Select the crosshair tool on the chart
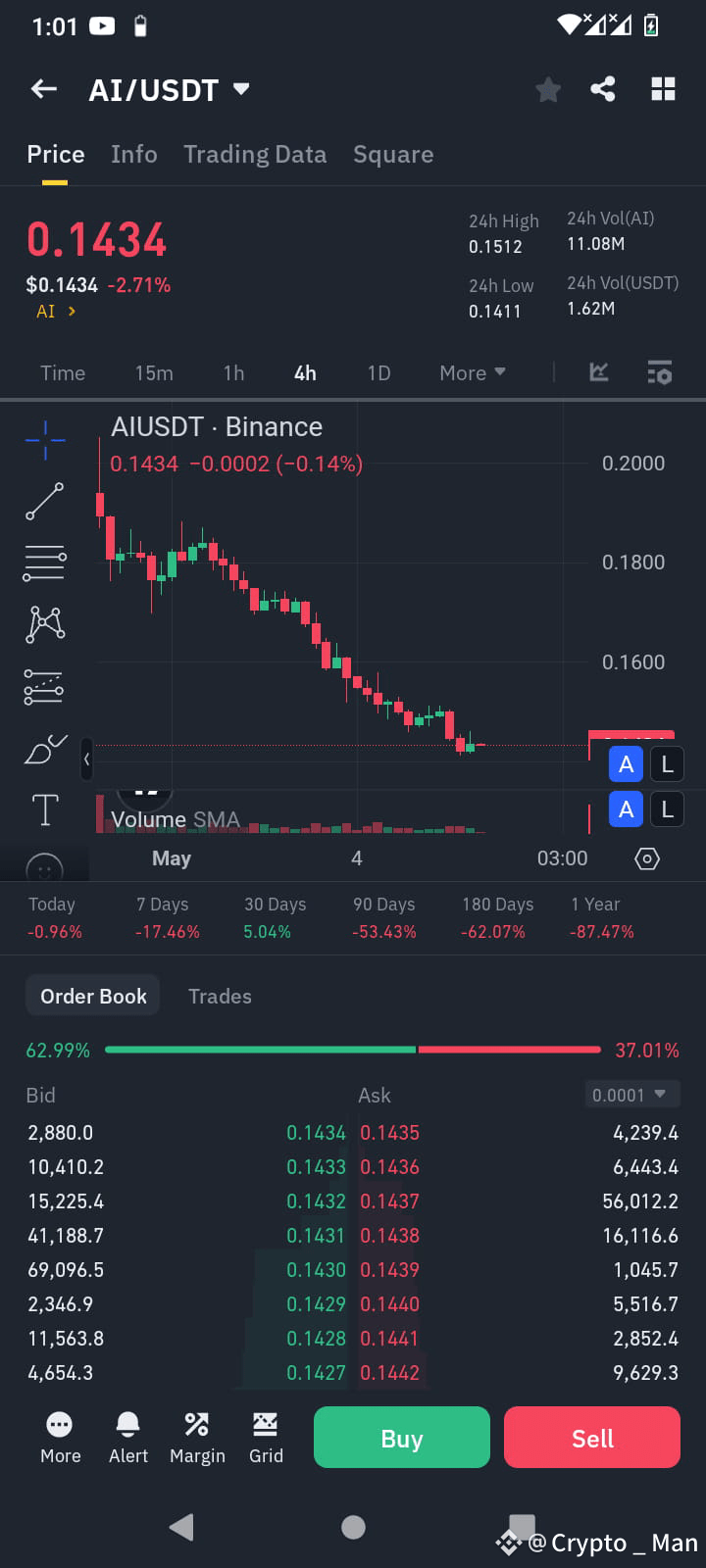This screenshot has height=1568, width=706. pyautogui.click(x=44, y=441)
